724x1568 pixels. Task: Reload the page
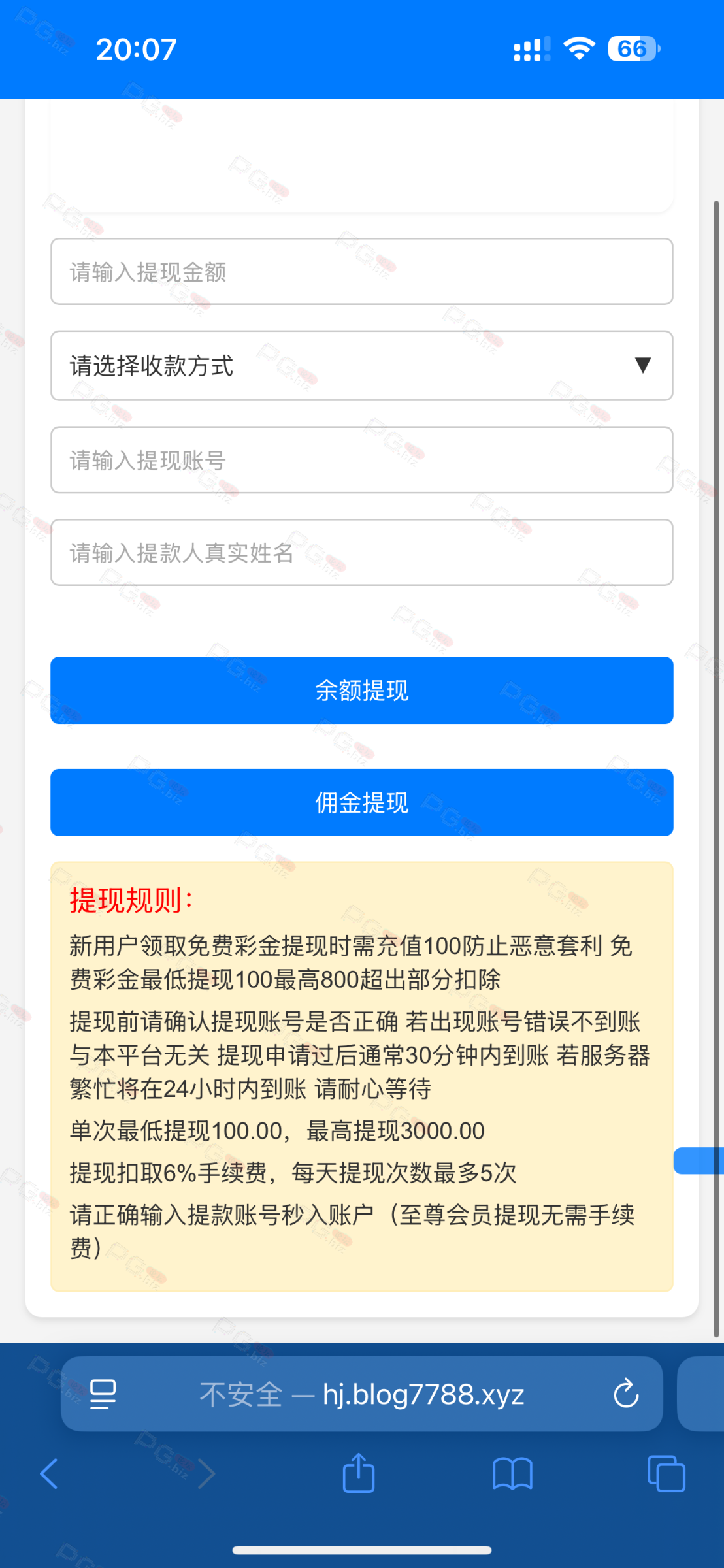625,1394
